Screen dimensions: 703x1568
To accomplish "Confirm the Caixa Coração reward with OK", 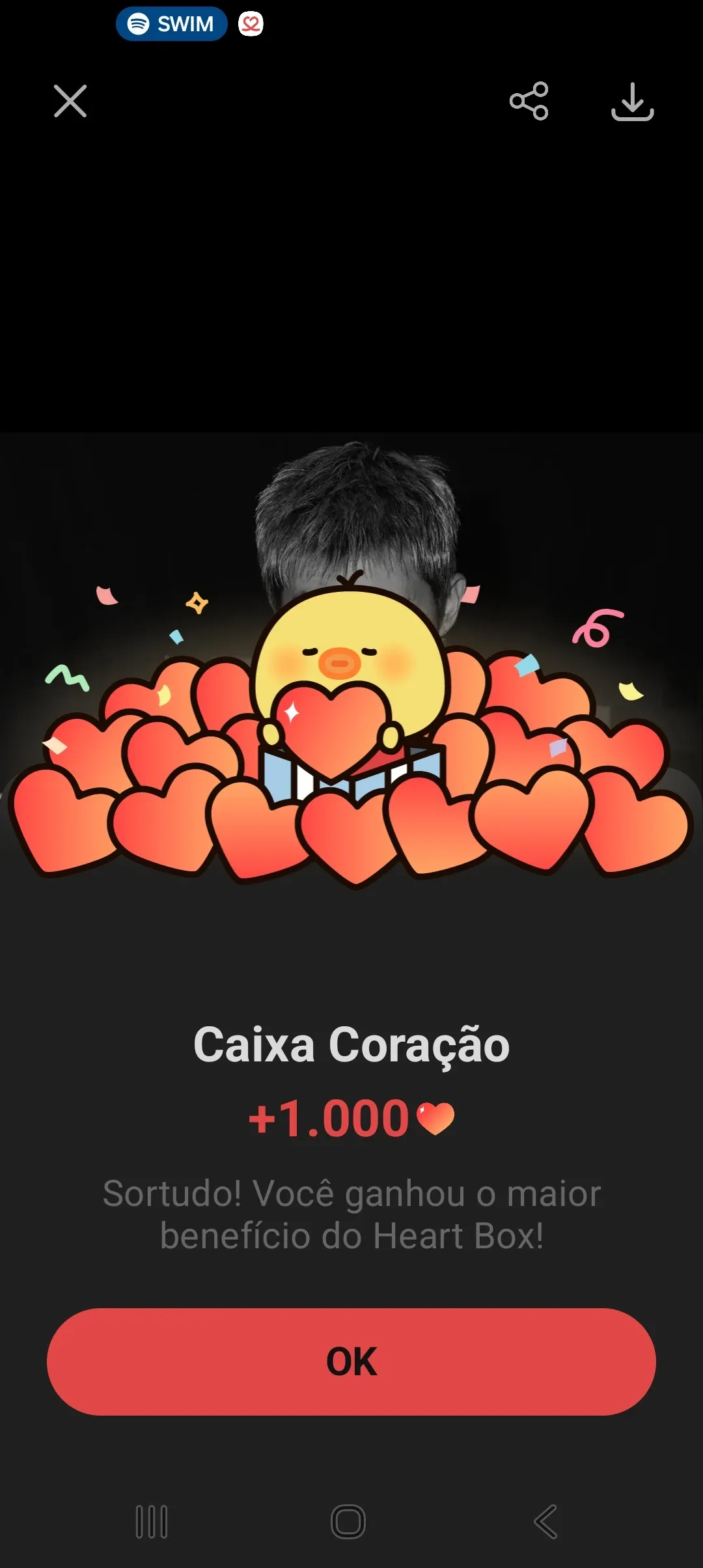I will point(351,1362).
